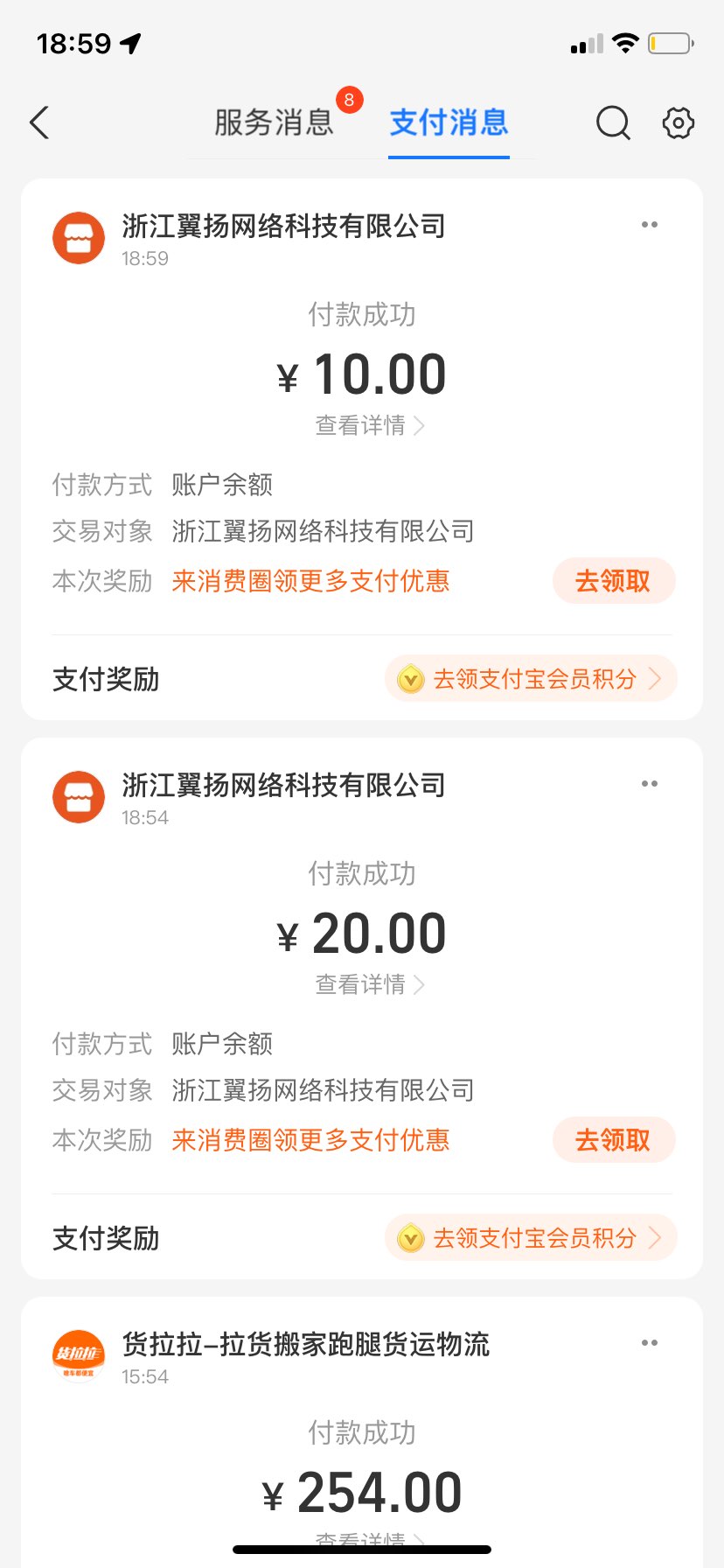Tap 去领取 on the ¥20.00 payment card
724x1568 pixels.
(x=613, y=1140)
